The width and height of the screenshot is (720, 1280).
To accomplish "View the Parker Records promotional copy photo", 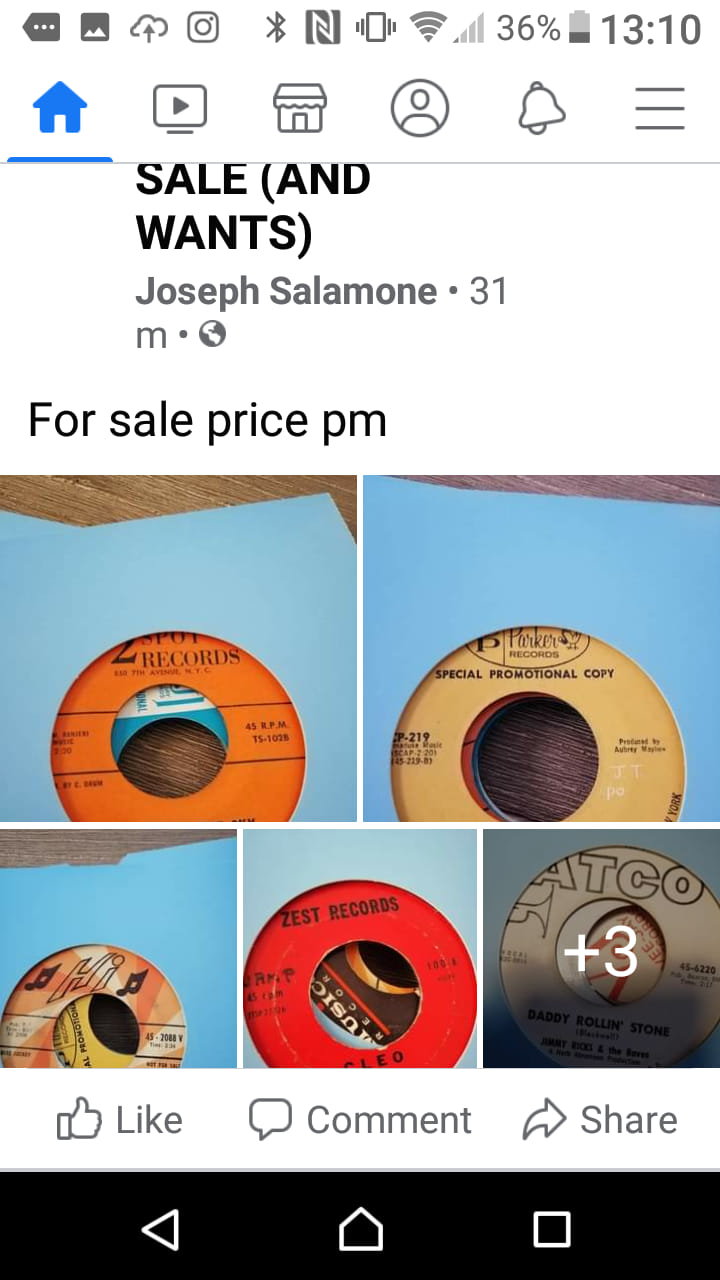I will 541,648.
